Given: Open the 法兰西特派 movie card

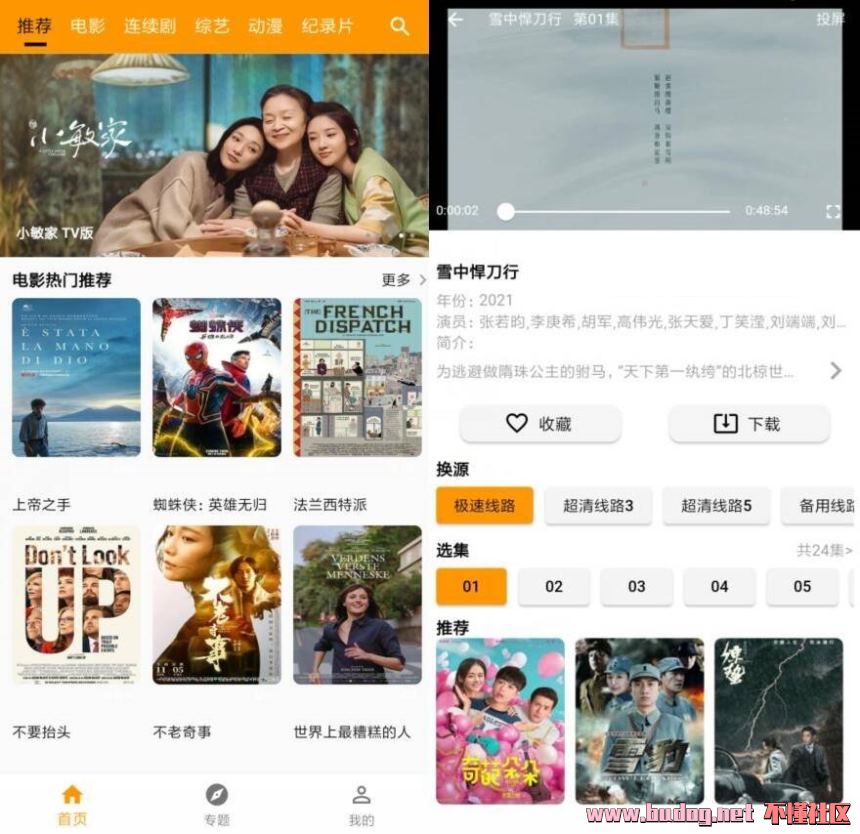Looking at the screenshot, I should pos(358,378).
